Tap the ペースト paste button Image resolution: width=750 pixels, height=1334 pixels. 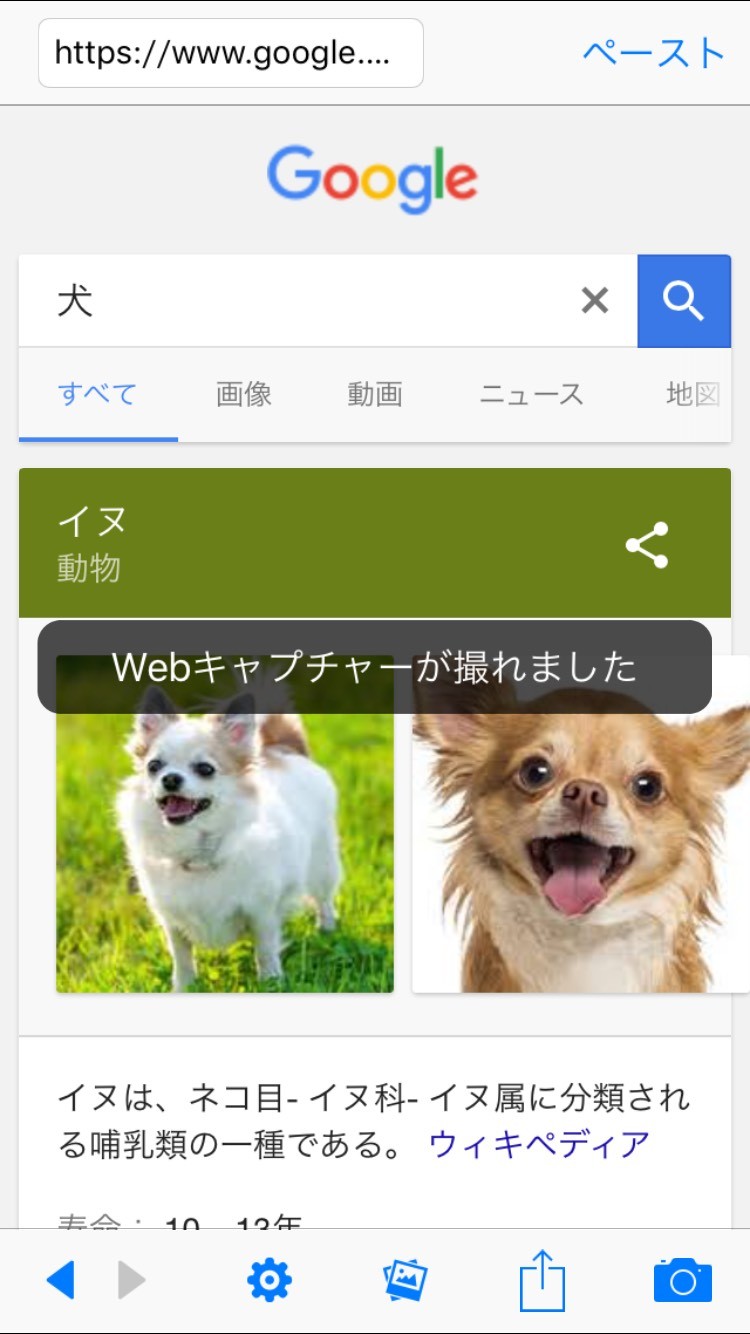point(653,53)
